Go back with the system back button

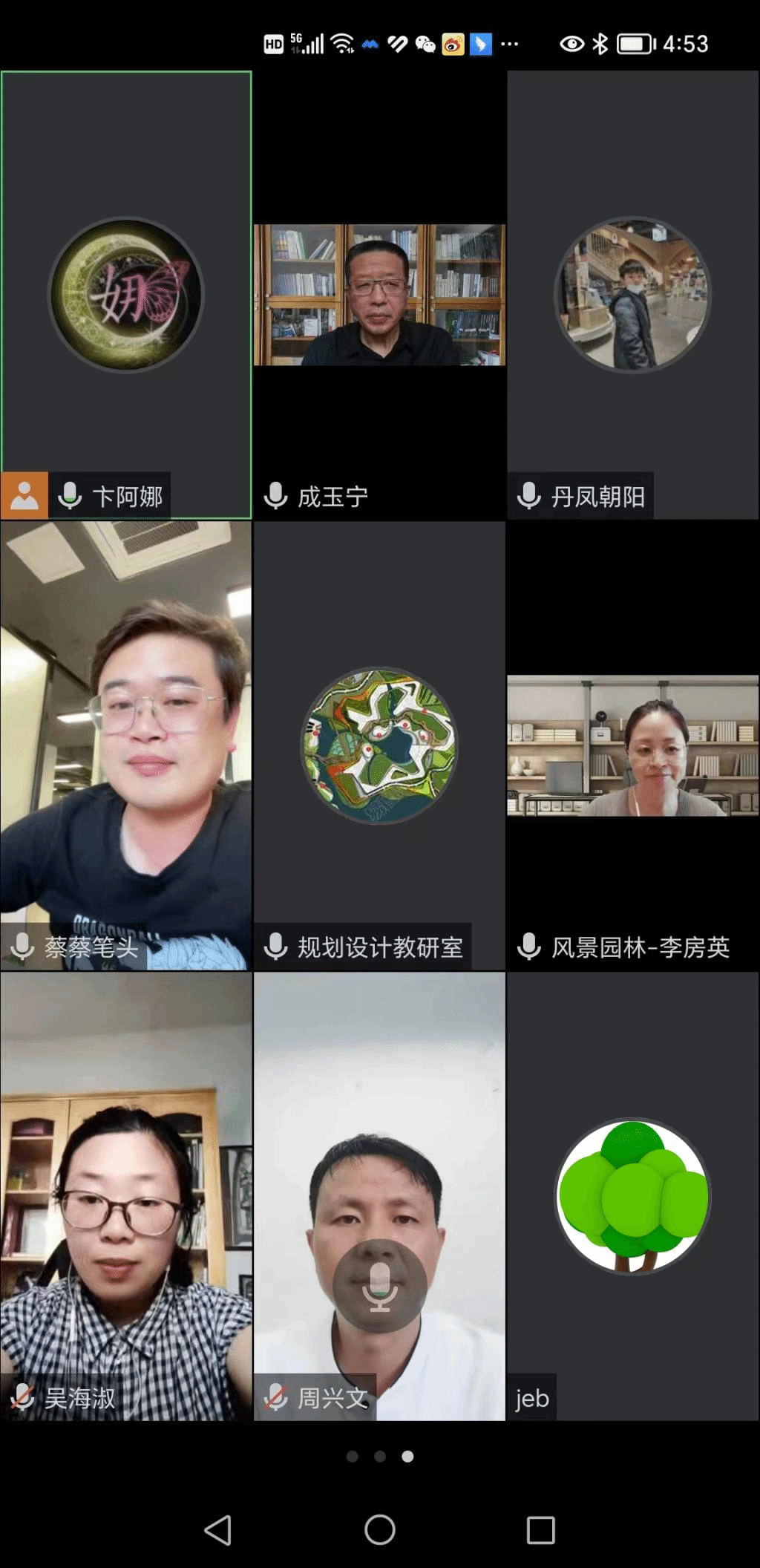[x=217, y=1529]
